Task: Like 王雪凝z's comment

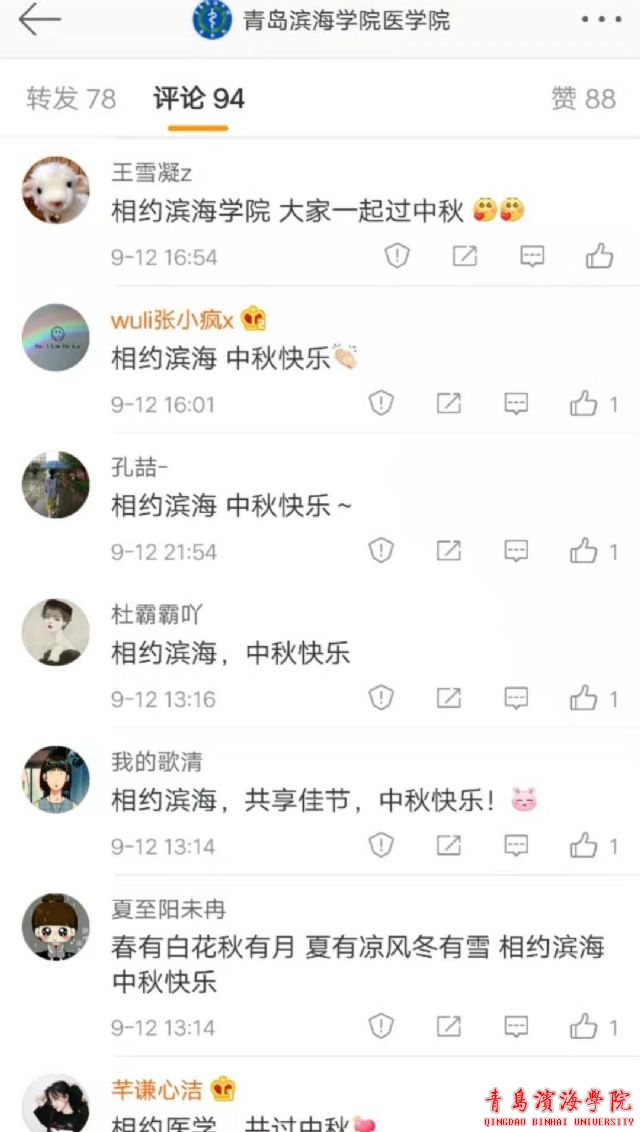Action: 599,257
